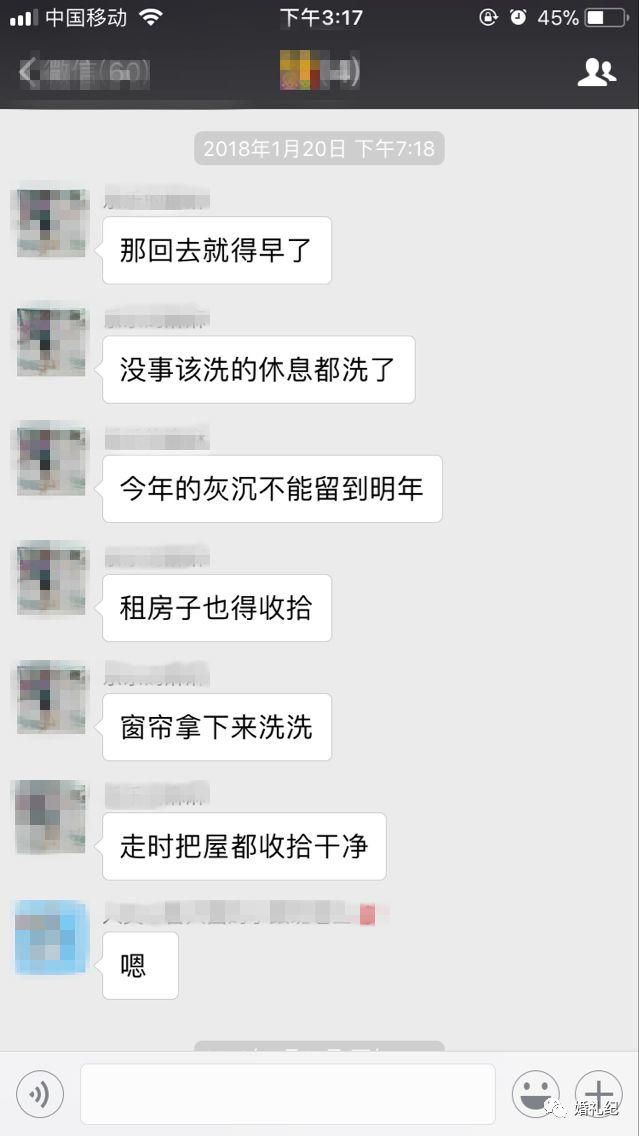
Task: Open the plus attachments menu
Action: (598, 1094)
